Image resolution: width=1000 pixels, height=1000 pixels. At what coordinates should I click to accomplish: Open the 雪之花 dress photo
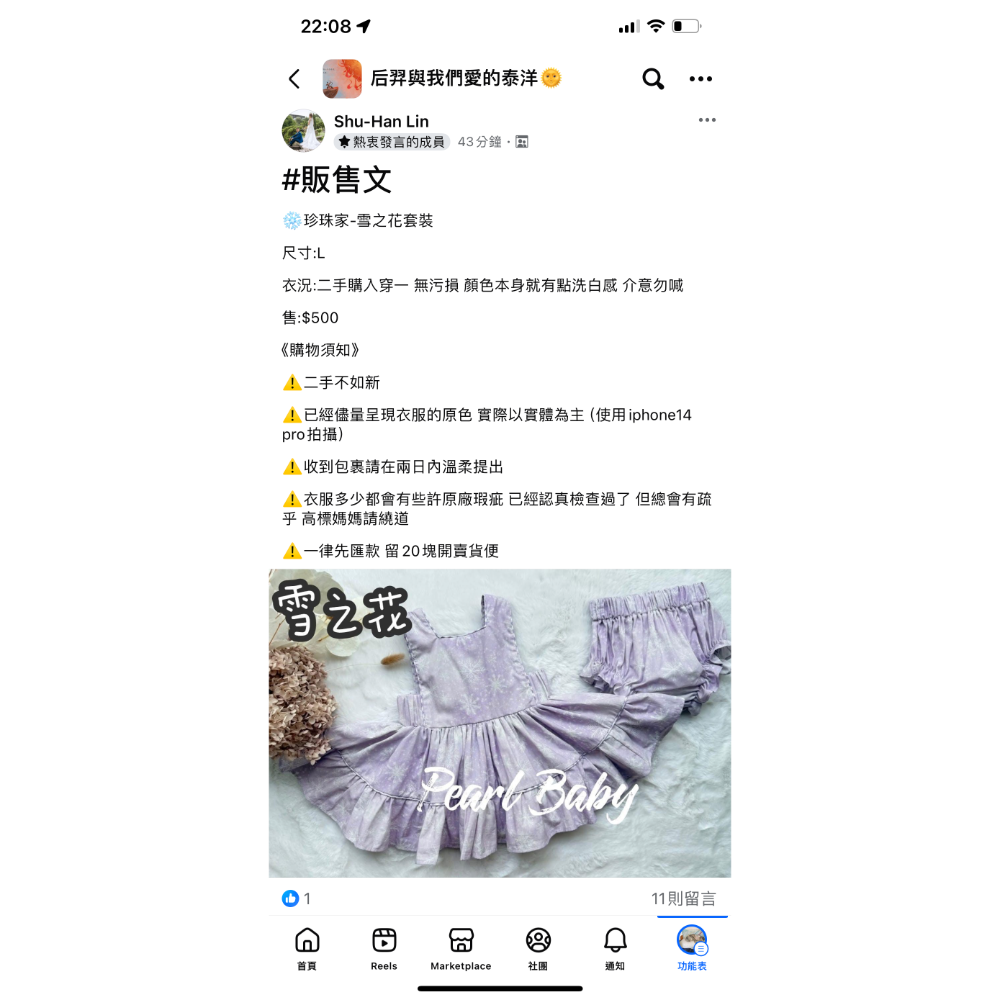tap(500, 723)
